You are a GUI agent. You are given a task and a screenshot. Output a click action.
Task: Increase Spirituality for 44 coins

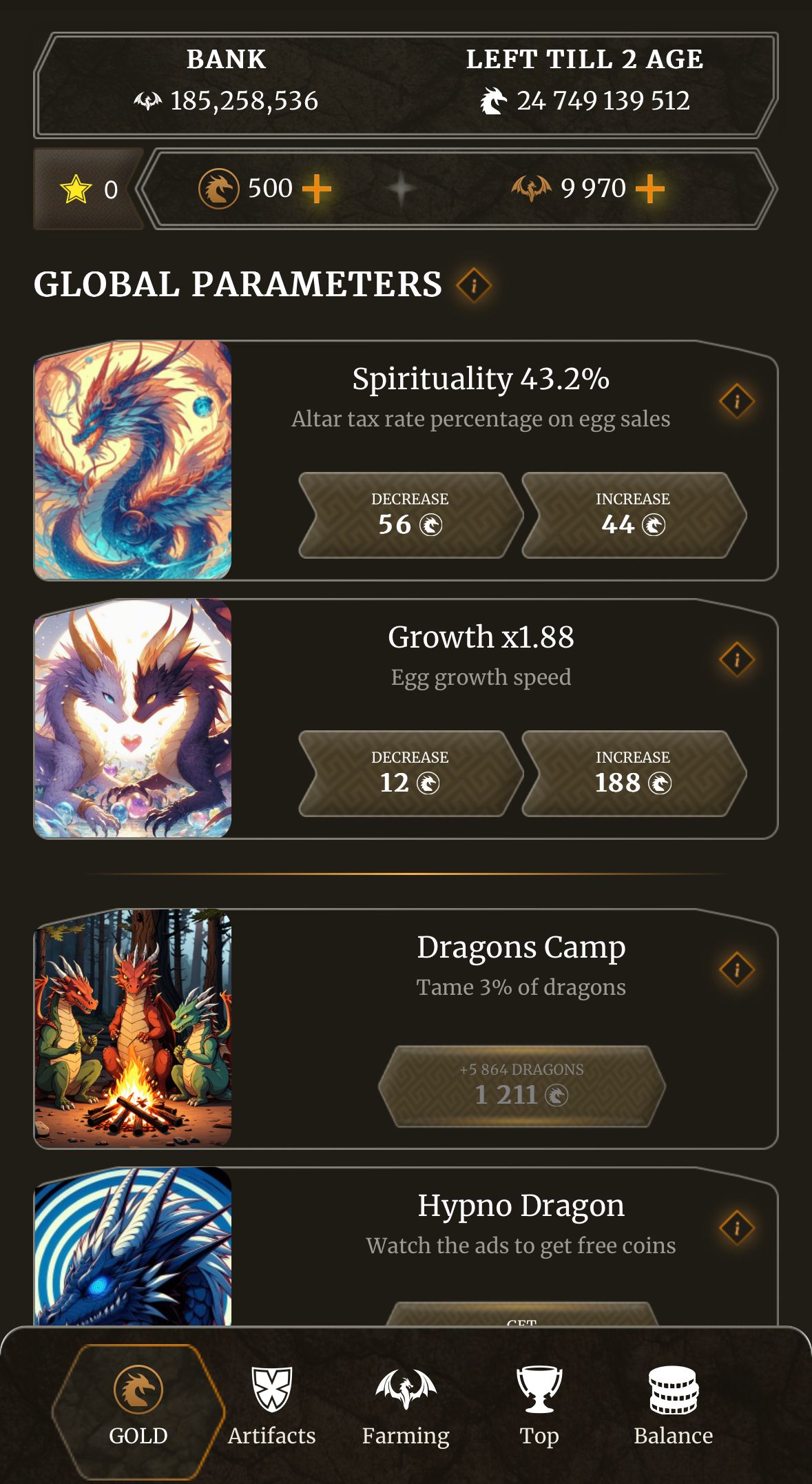(x=633, y=515)
